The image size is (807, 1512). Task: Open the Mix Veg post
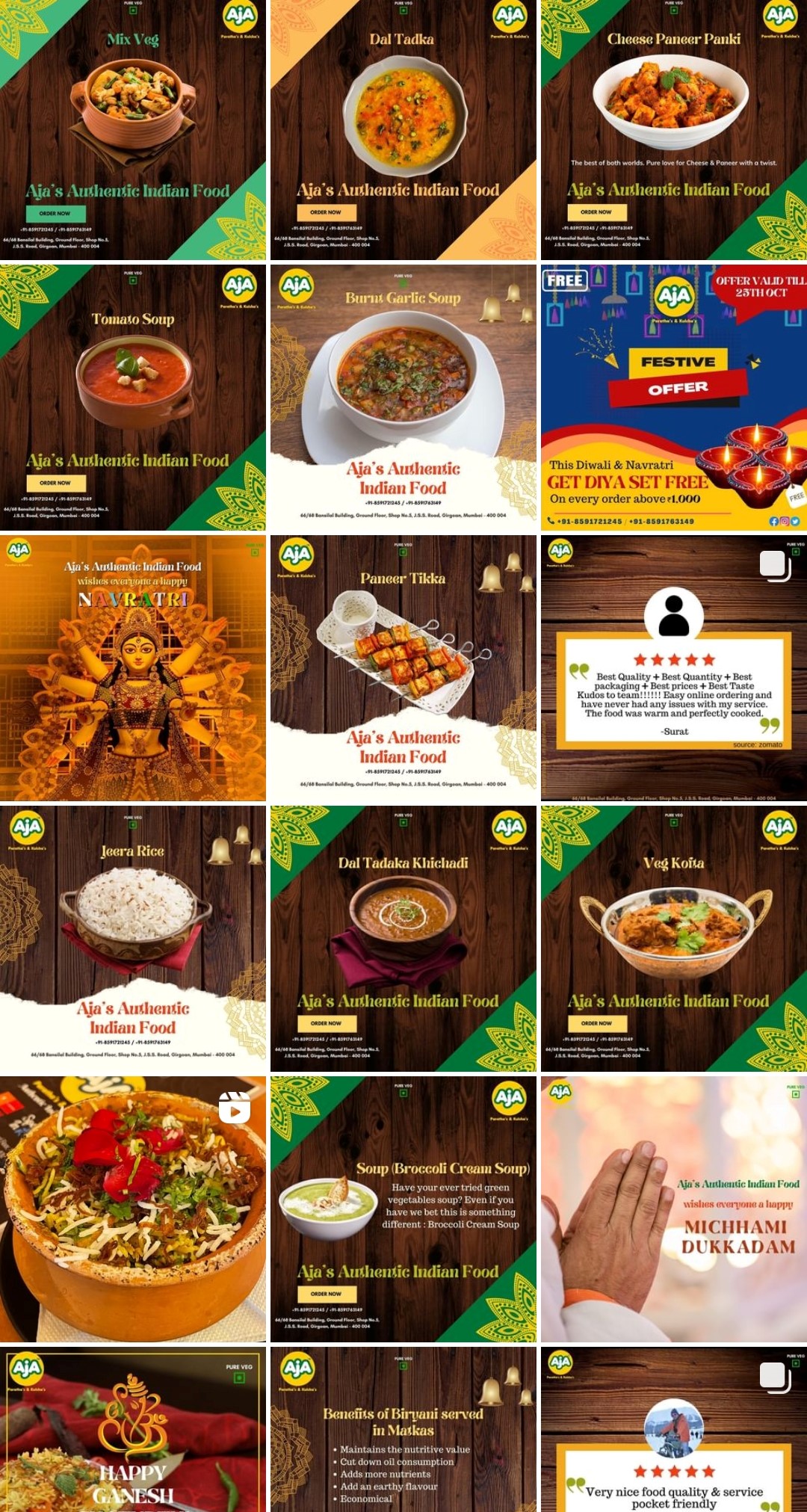133,130
